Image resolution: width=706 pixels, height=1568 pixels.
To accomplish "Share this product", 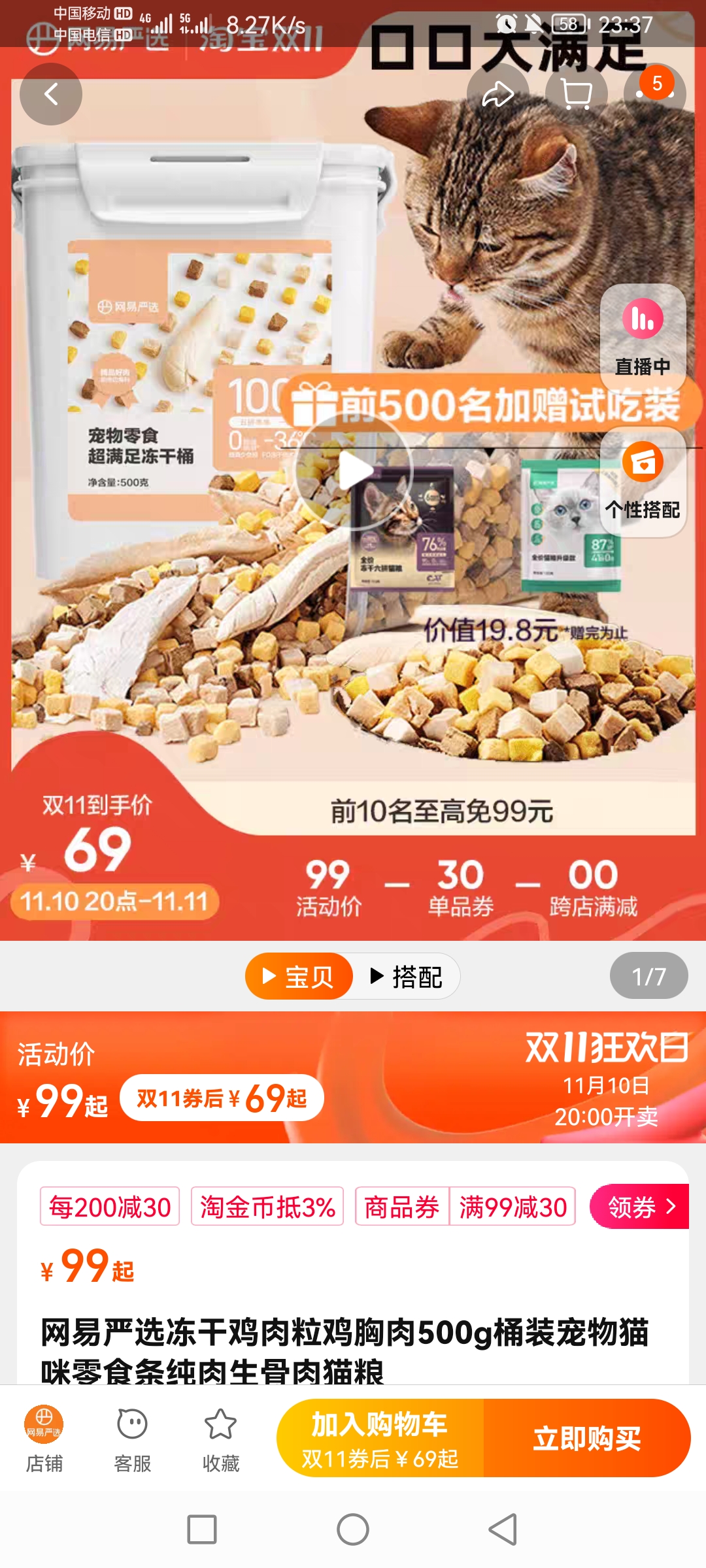I will point(498,94).
